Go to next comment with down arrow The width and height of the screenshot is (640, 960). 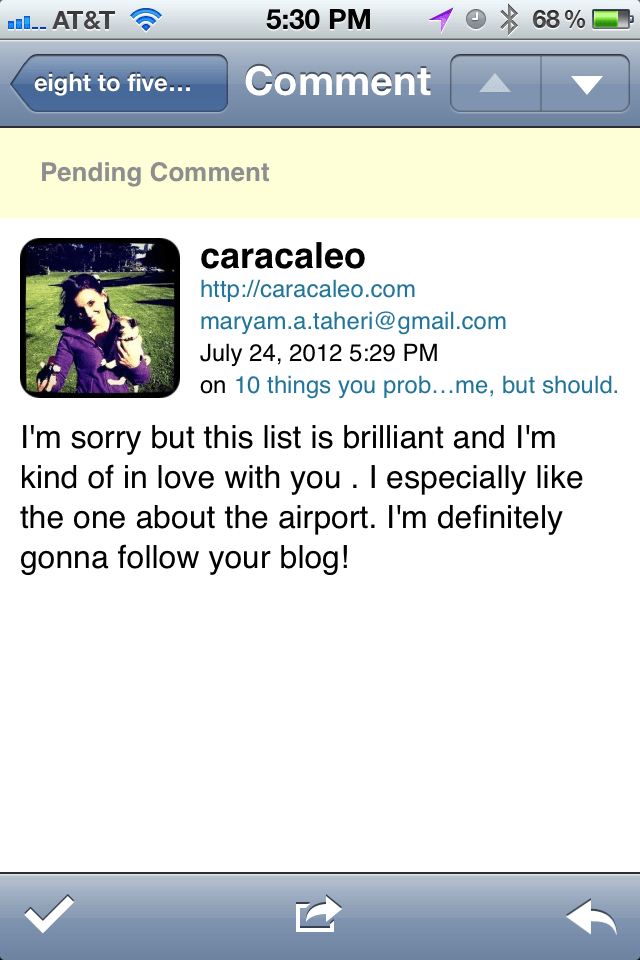click(x=585, y=84)
